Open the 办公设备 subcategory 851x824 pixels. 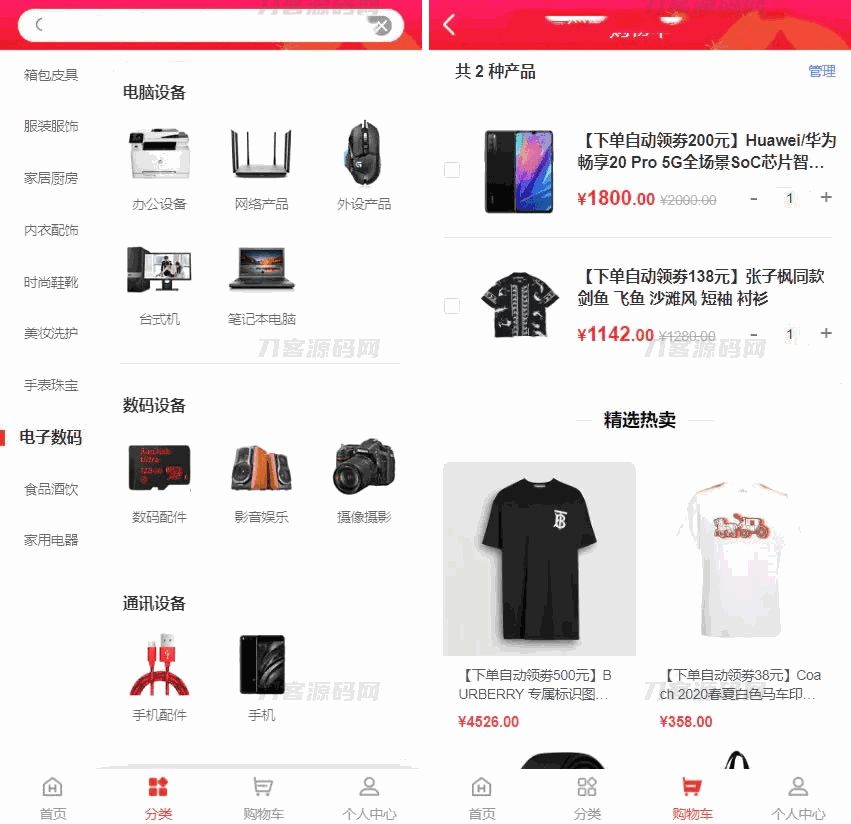click(159, 169)
